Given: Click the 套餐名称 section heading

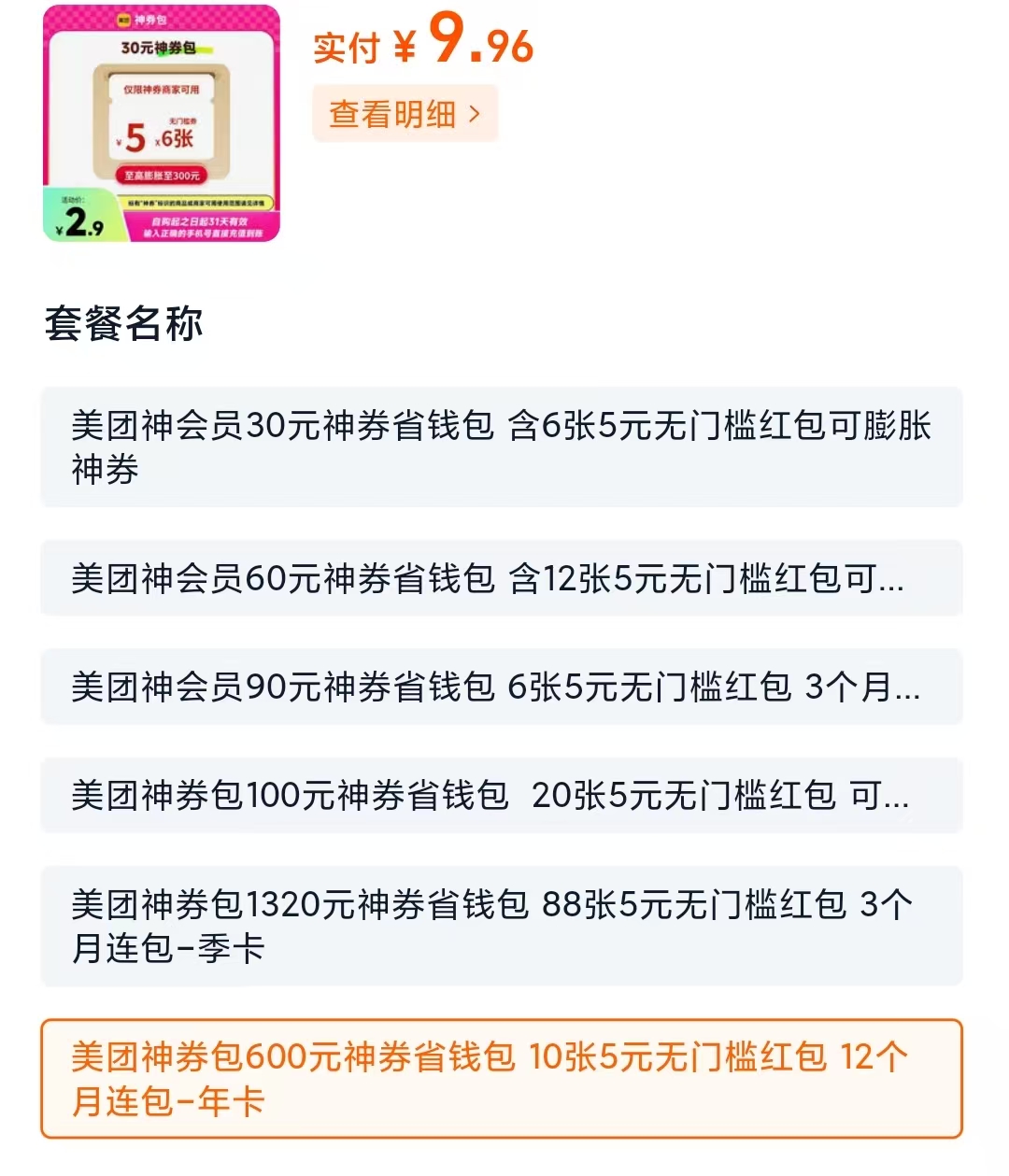Looking at the screenshot, I should point(126,325).
